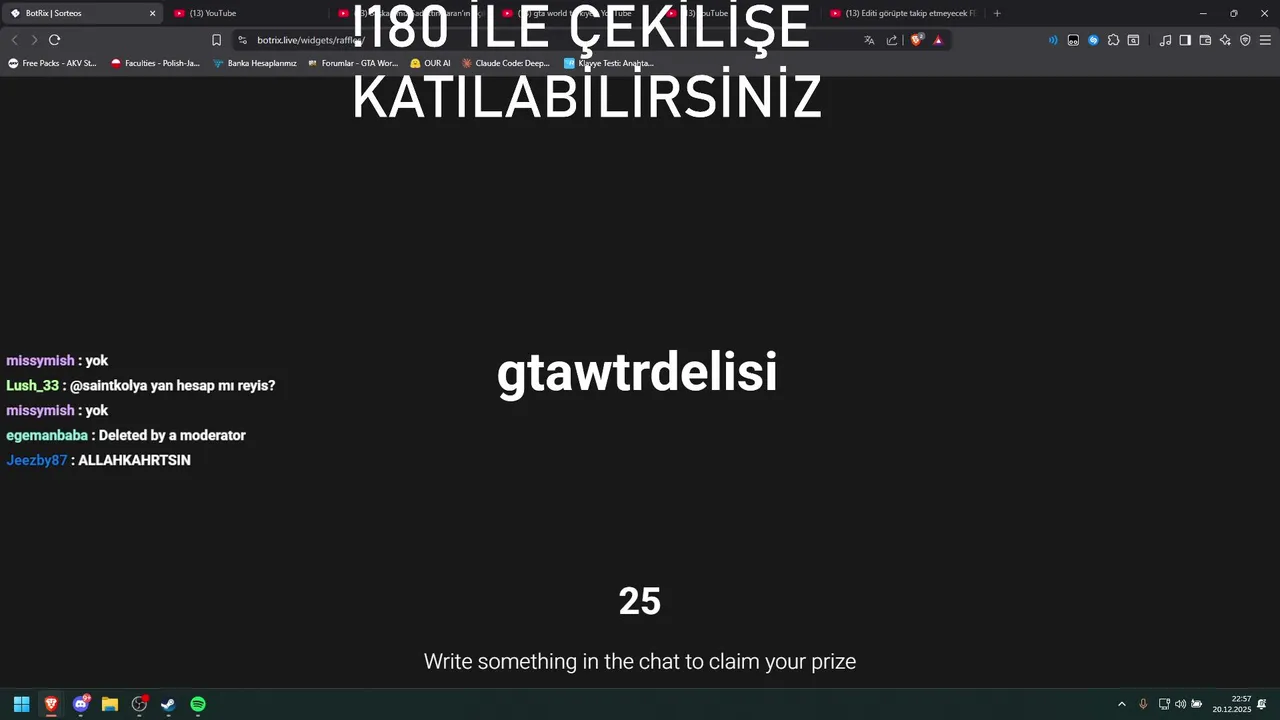The image size is (1280, 720).
Task: Open the Forumlar - GTA World bookmark
Action: pos(353,63)
